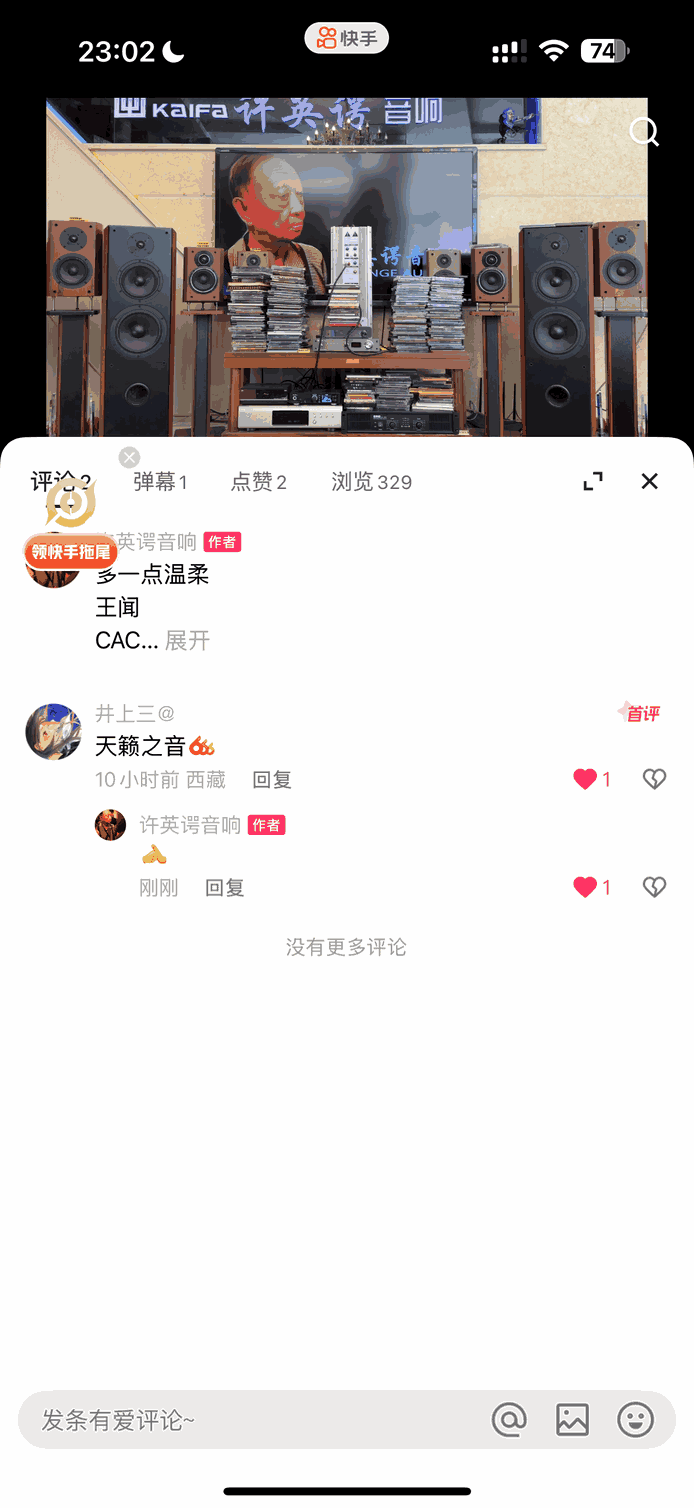Switch to the 点赞 tab

259,482
